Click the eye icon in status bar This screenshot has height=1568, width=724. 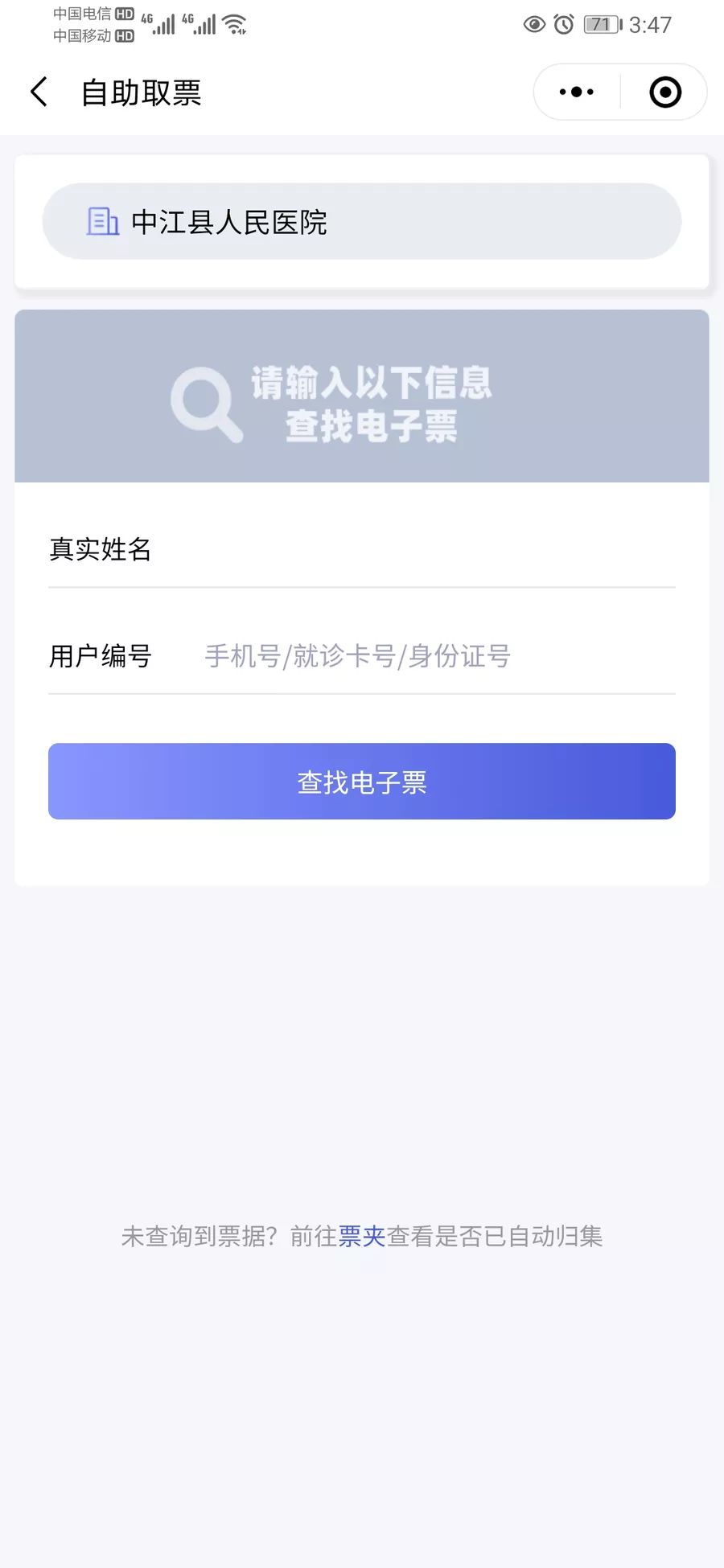click(x=534, y=26)
